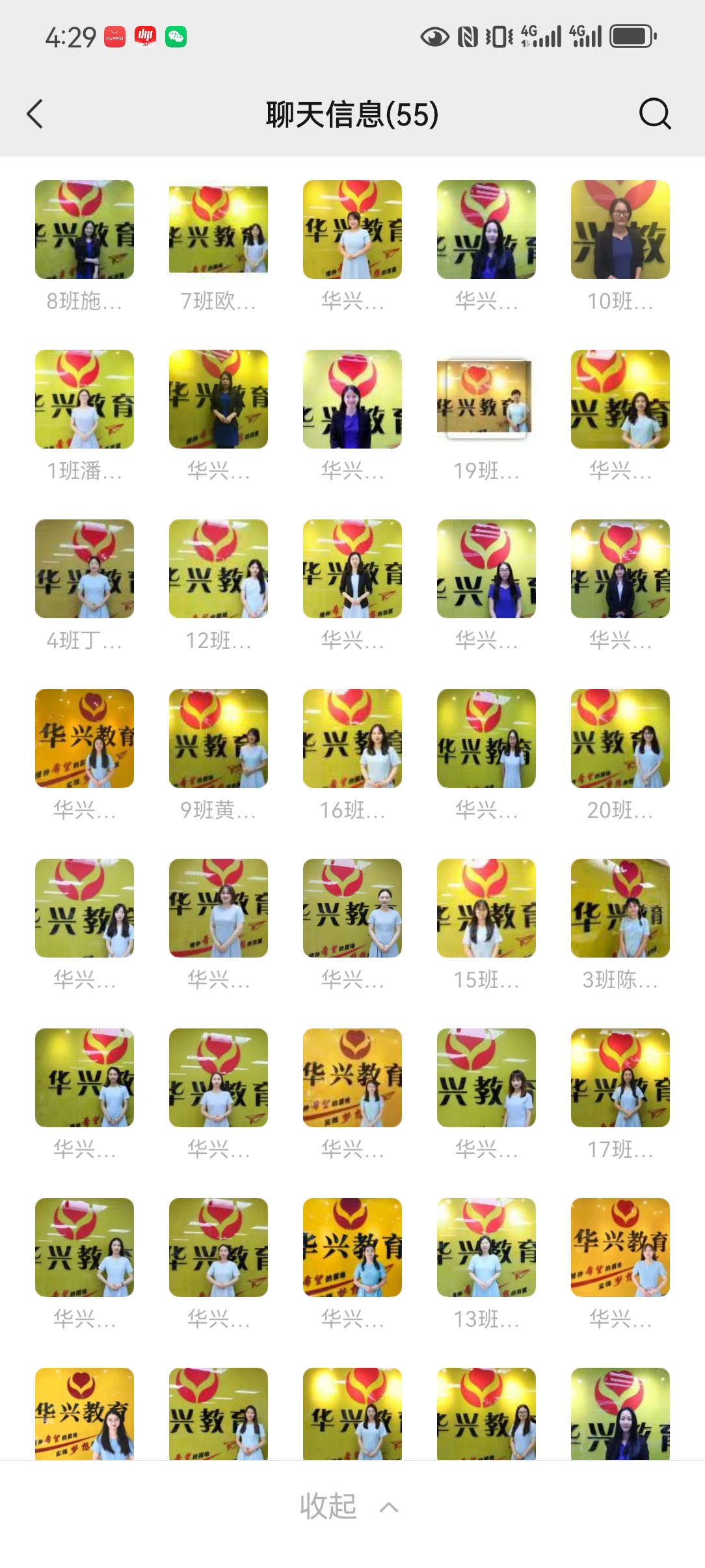This screenshot has width=705, height=1568.
Task: View member 15班 details
Action: 486,909
